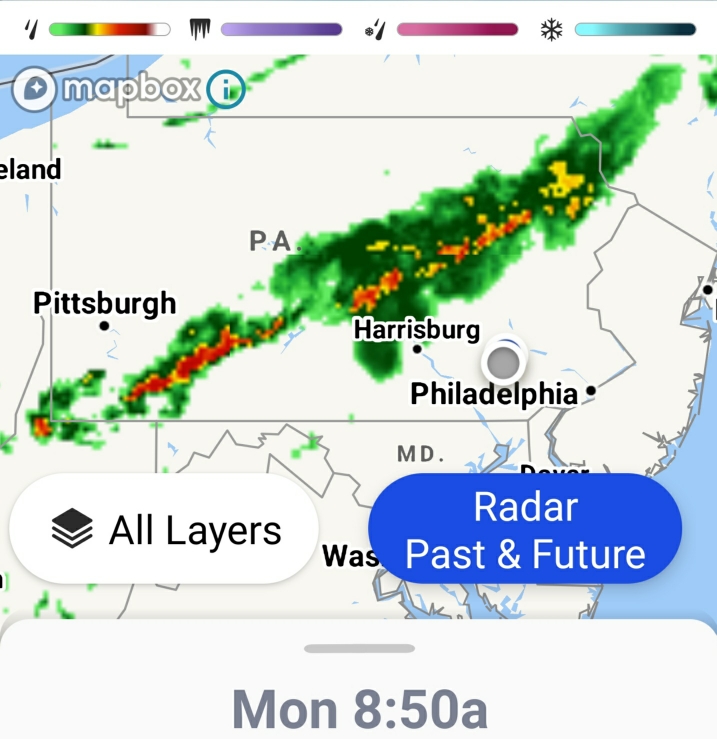Tap the Radar Past & Future button
The width and height of the screenshot is (717, 739).
point(525,530)
